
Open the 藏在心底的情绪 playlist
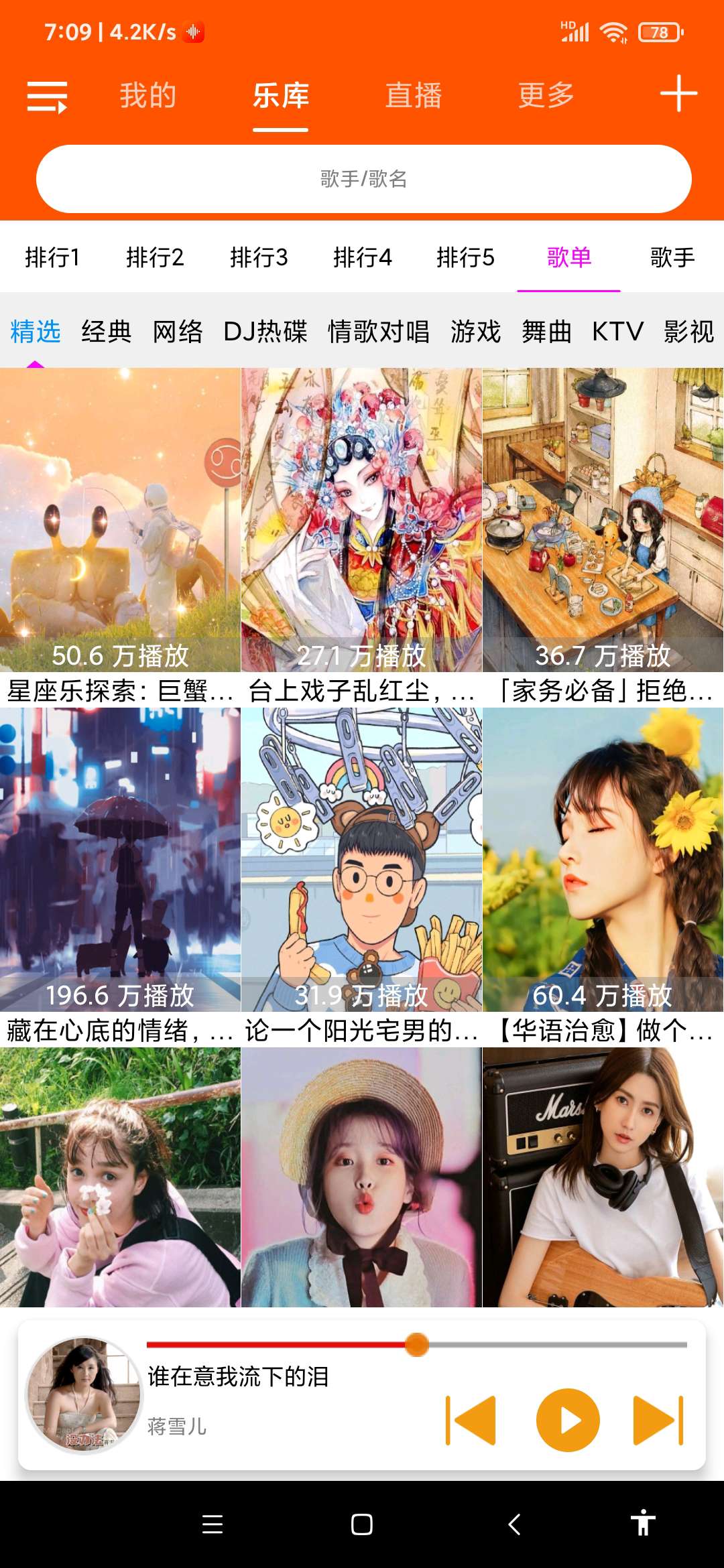coord(121,861)
